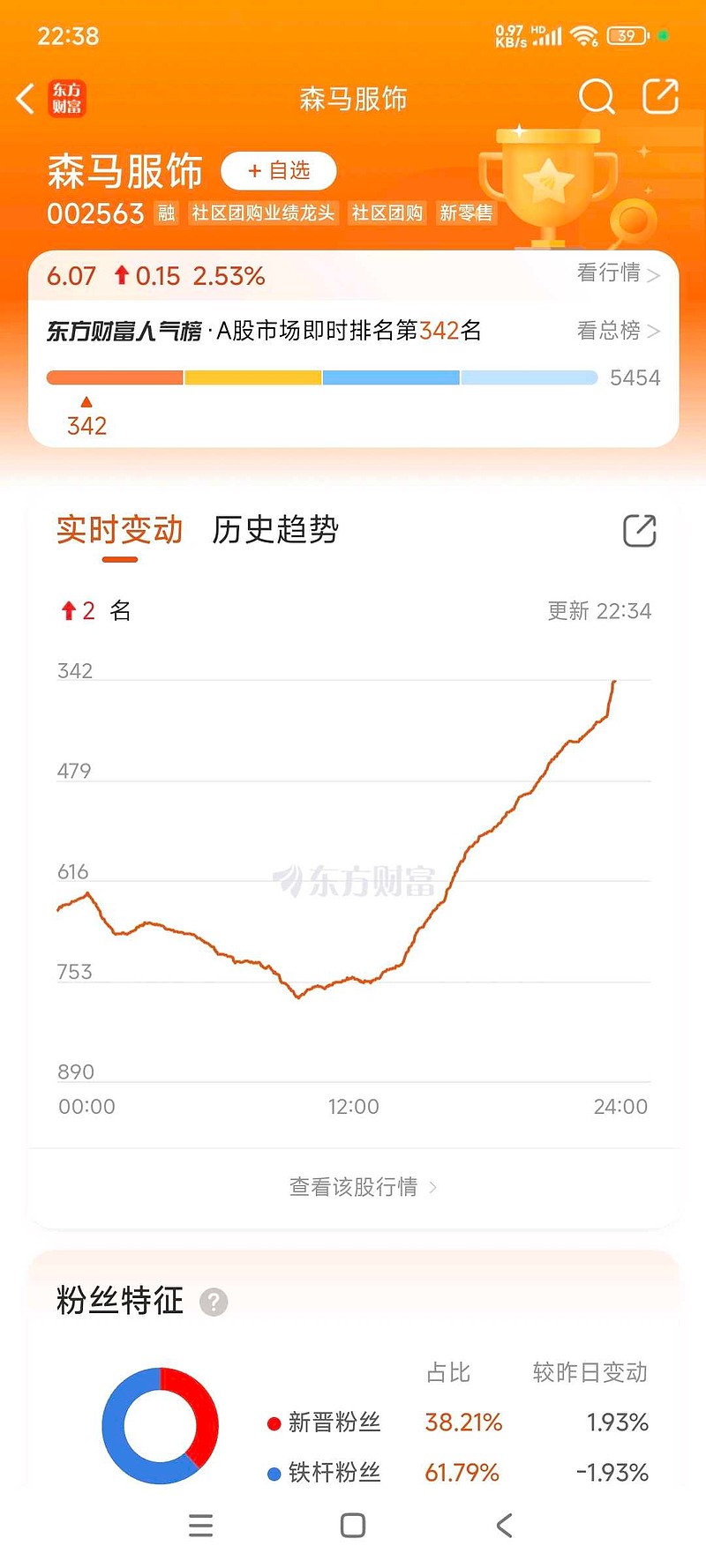
Task: Tap the 社区团购业绩龙头 tag
Action: pyautogui.click(x=262, y=213)
